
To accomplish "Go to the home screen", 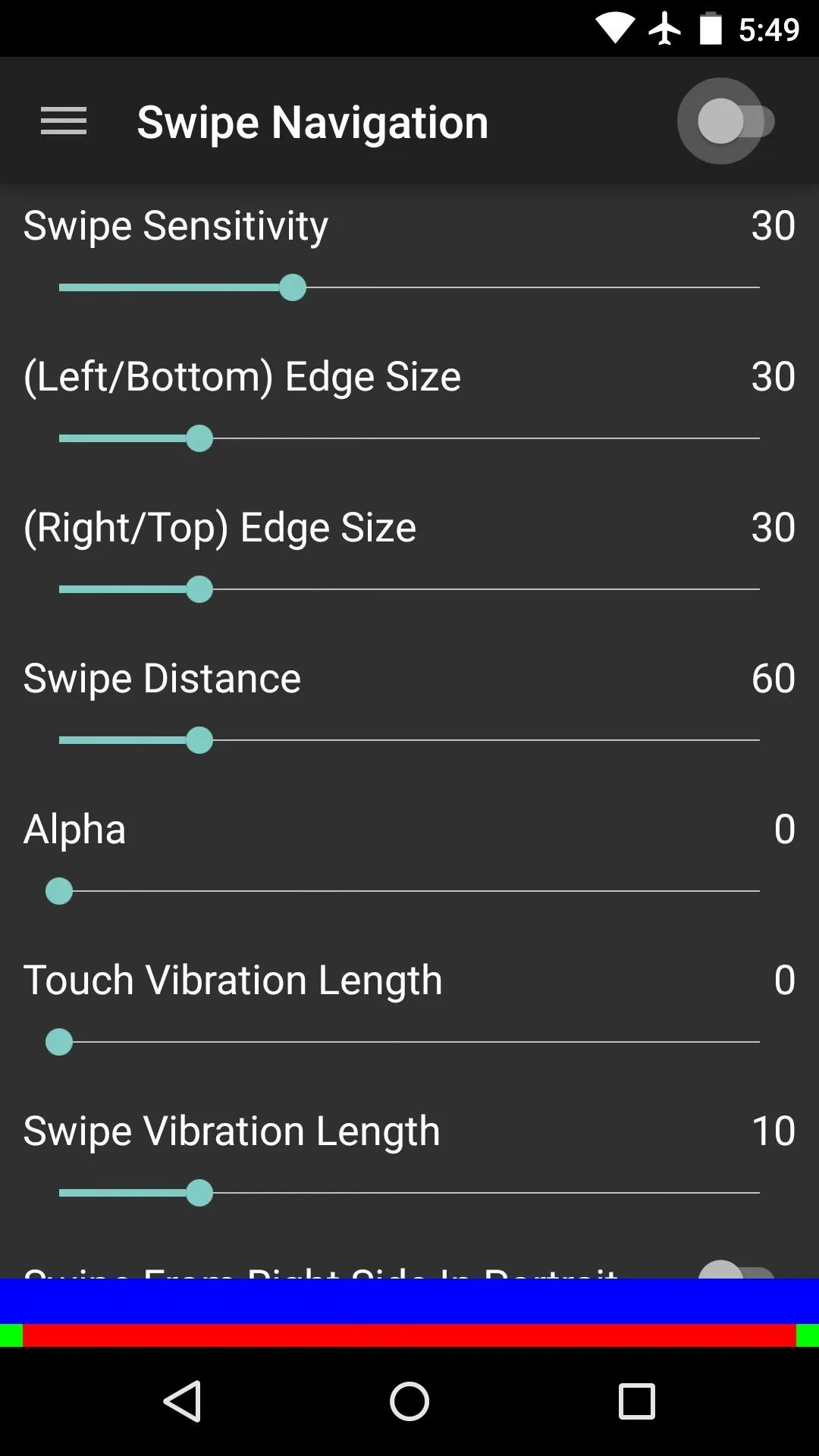I will point(409,1401).
